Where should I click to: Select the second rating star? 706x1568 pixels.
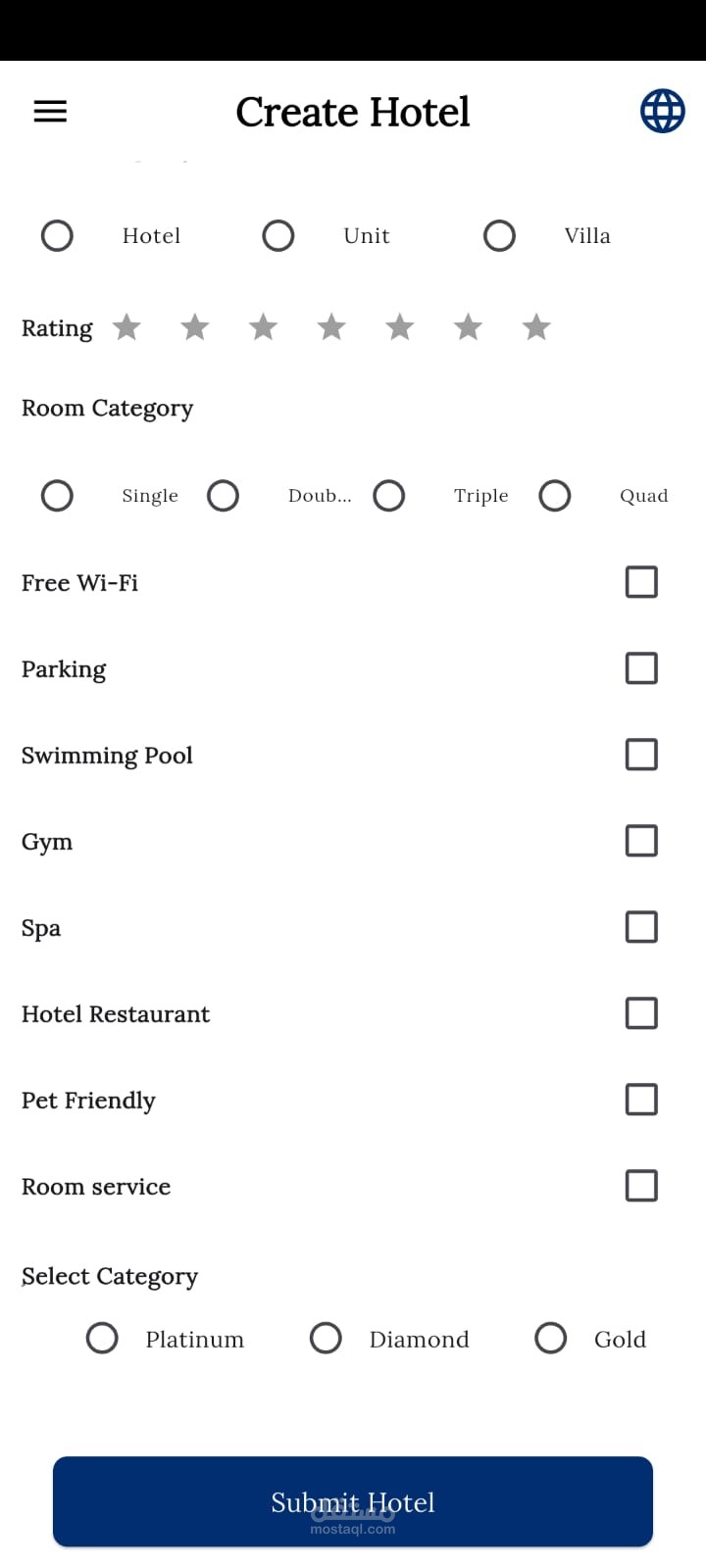click(x=194, y=327)
